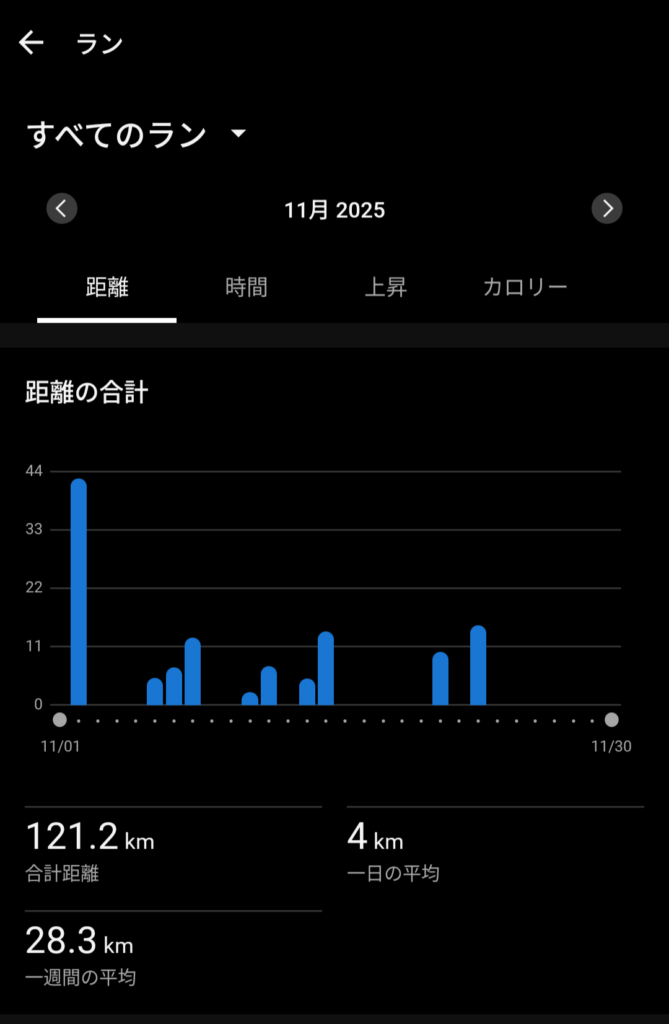
Task: Switch to the 時間 tab
Action: (x=246, y=288)
